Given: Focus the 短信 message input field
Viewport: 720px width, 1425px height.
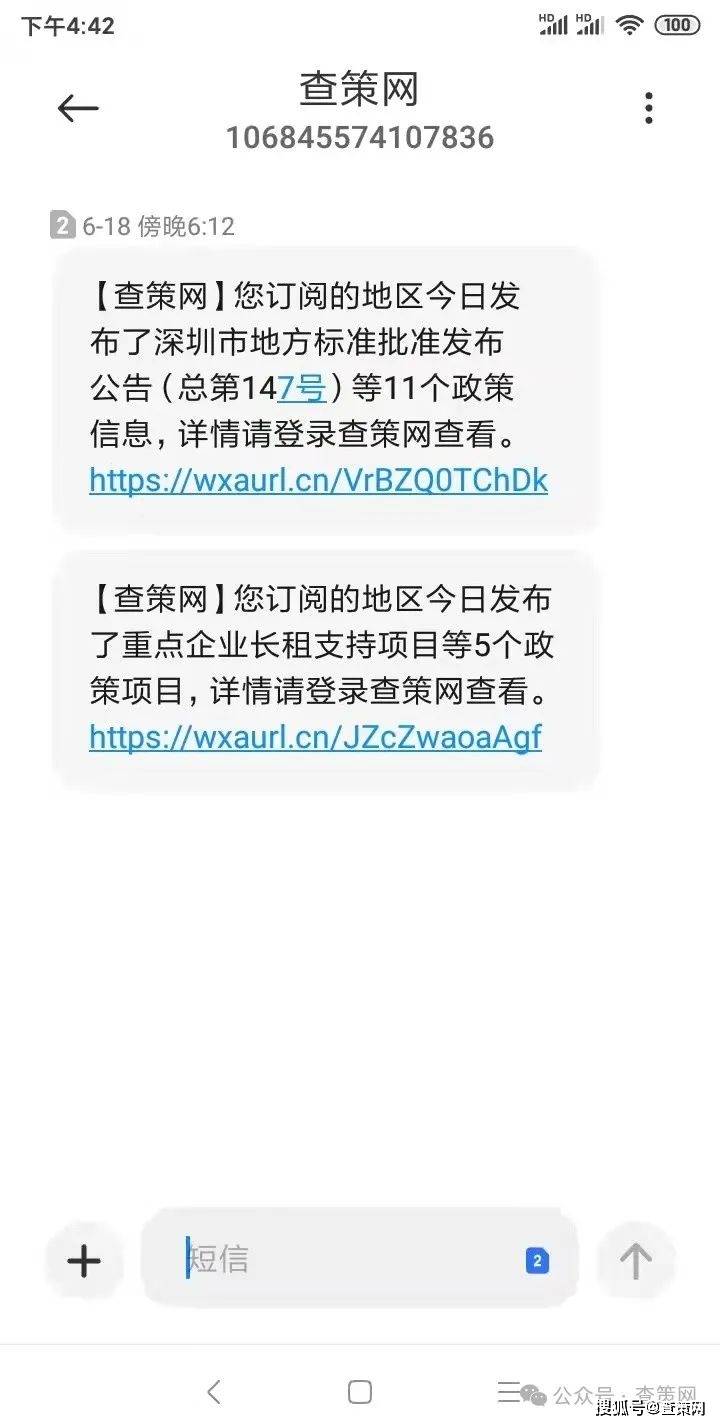Looking at the screenshot, I should pyautogui.click(x=350, y=1259).
